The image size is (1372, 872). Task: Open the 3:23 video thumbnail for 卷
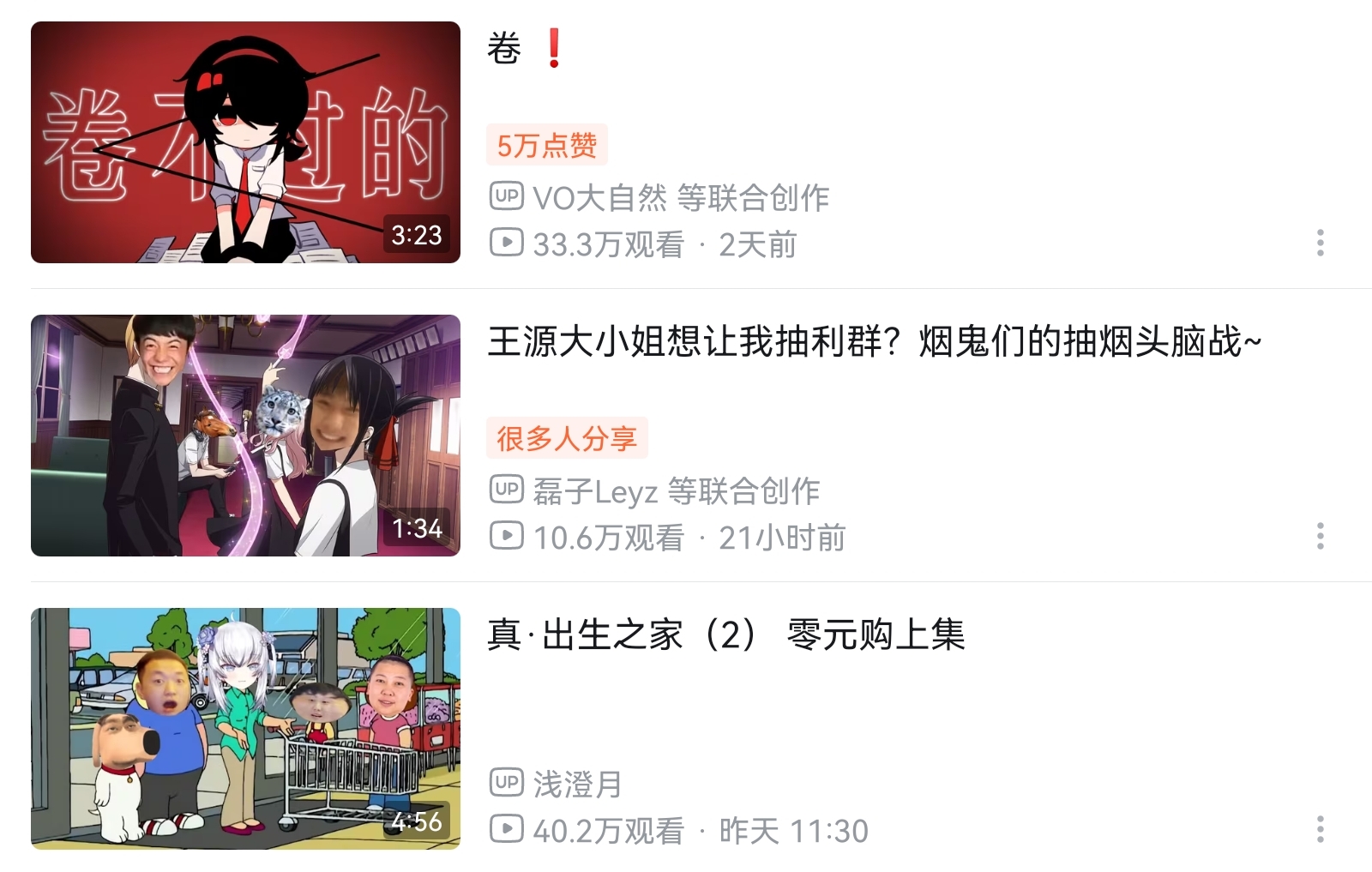(245, 142)
